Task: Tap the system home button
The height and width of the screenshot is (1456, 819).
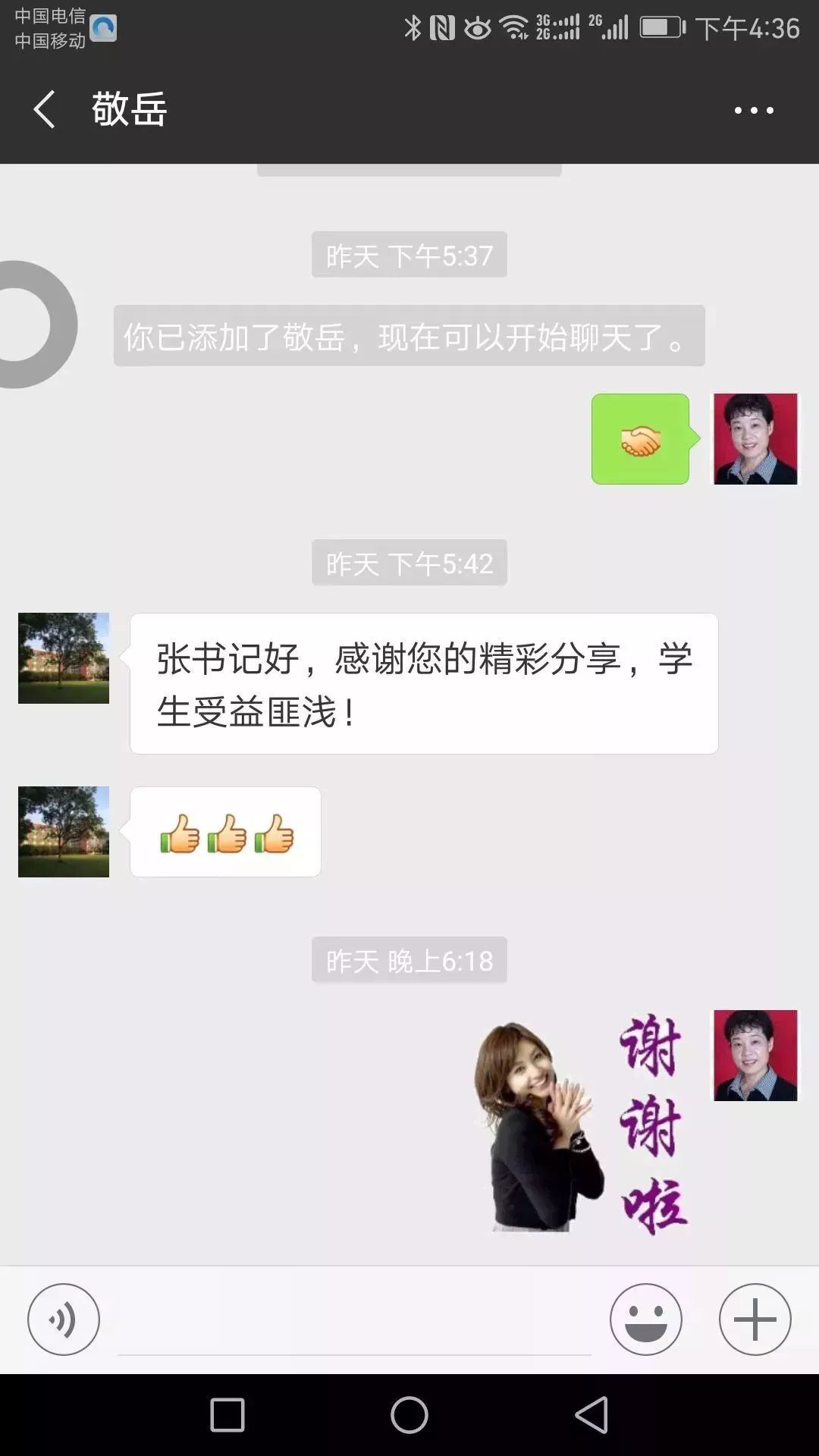Action: click(x=409, y=1415)
